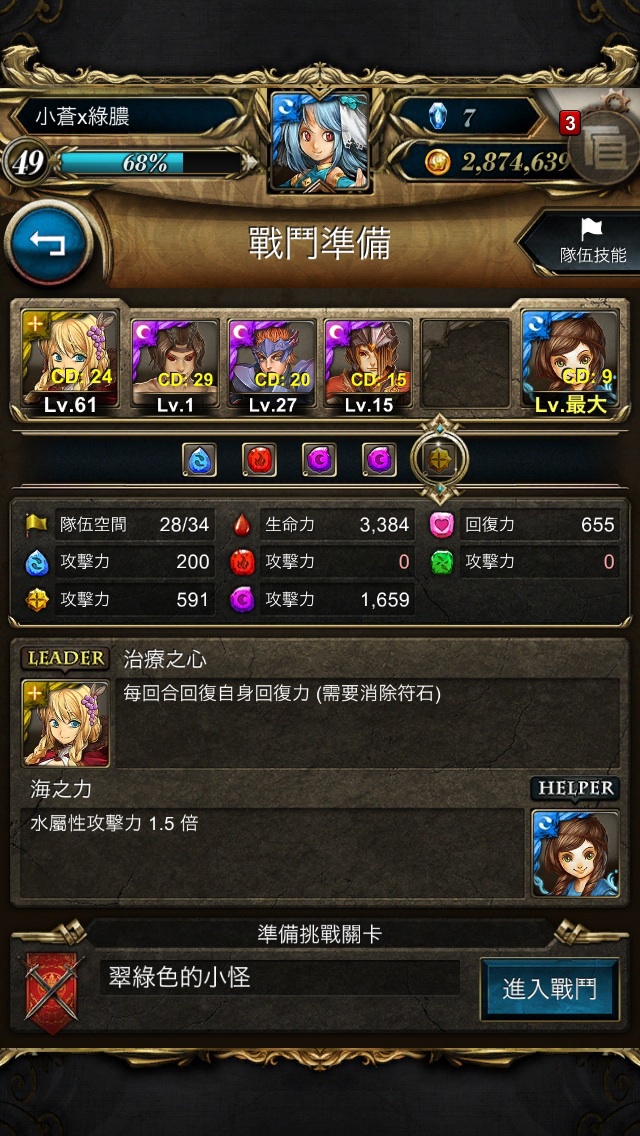Viewport: 640px width, 1136px height.
Task: Tap 進入戰鬥 to enter battle
Action: point(550,989)
